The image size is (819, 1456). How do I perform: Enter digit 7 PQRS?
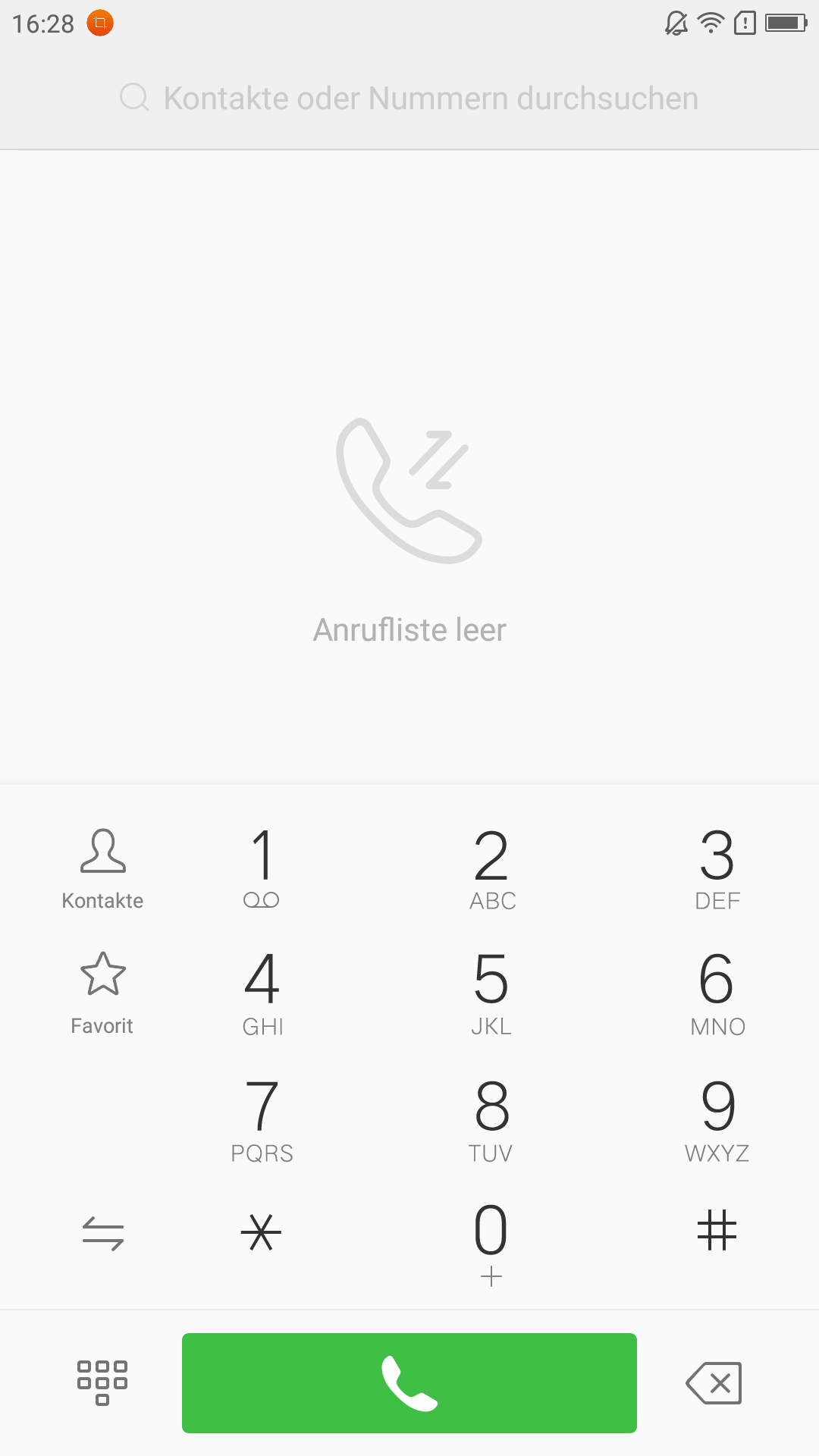[x=262, y=1121]
